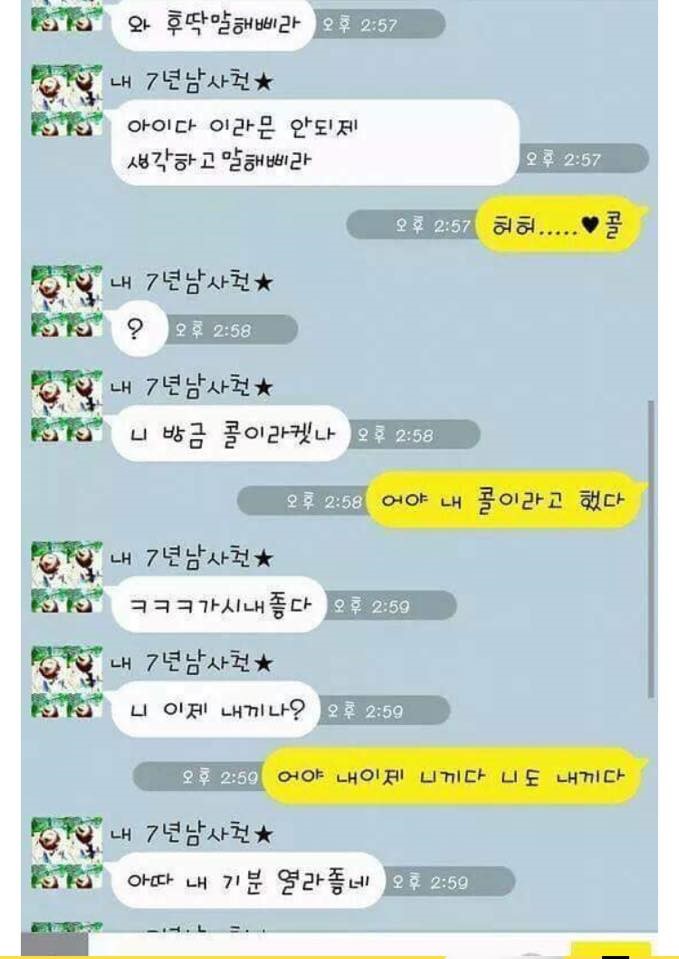Tap the yellow send button
679x959 pixels.
pyautogui.click(x=610, y=946)
